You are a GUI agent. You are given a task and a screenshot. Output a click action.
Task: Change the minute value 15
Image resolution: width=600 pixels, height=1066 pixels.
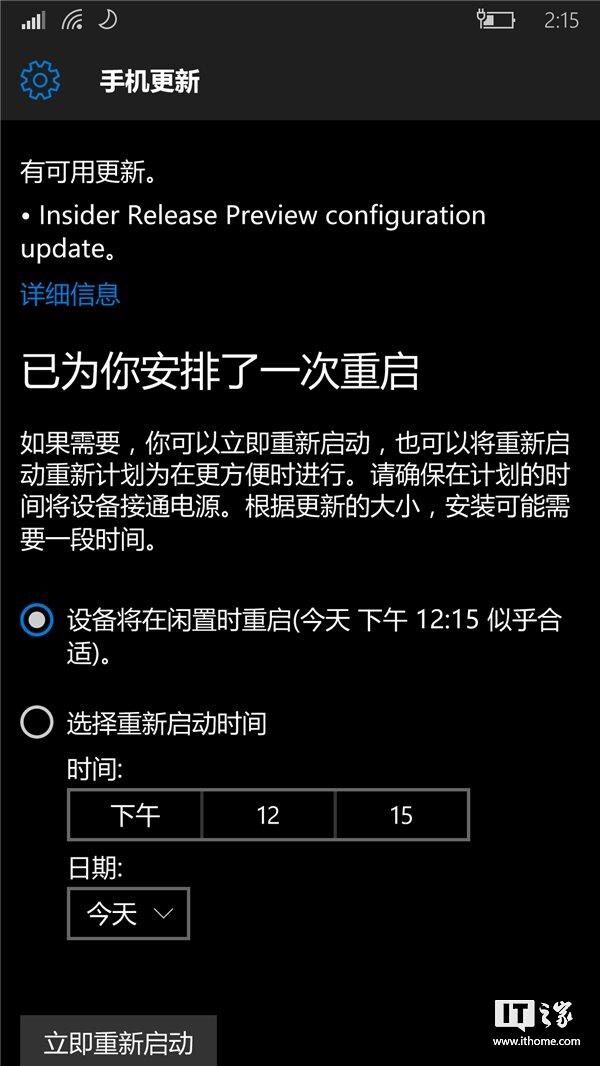402,814
